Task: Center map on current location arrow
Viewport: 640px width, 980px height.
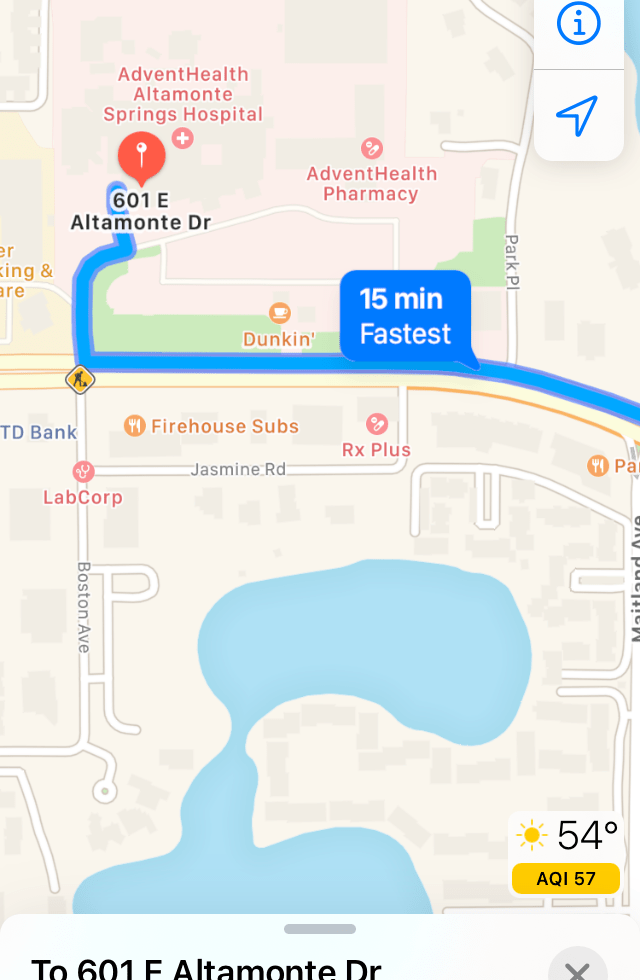Action: pyautogui.click(x=577, y=116)
